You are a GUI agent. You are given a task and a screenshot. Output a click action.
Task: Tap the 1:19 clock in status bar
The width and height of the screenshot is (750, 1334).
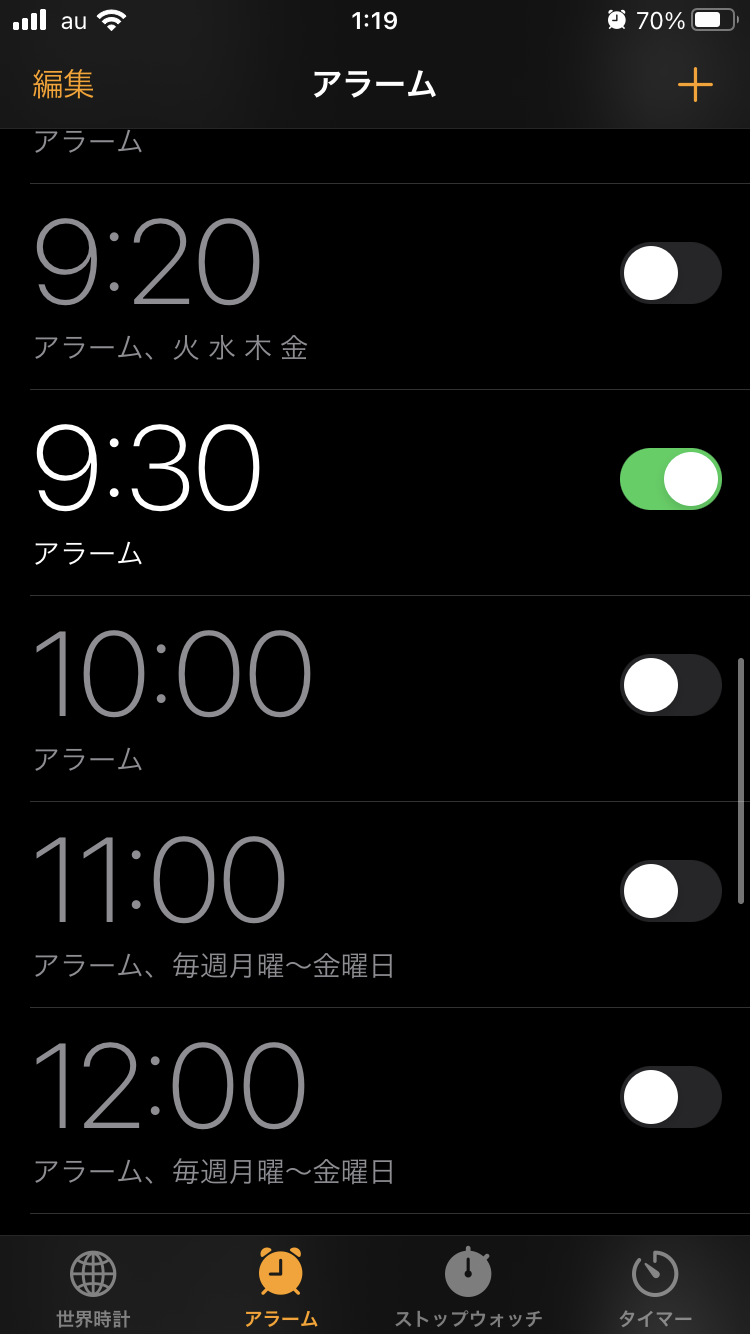375,18
